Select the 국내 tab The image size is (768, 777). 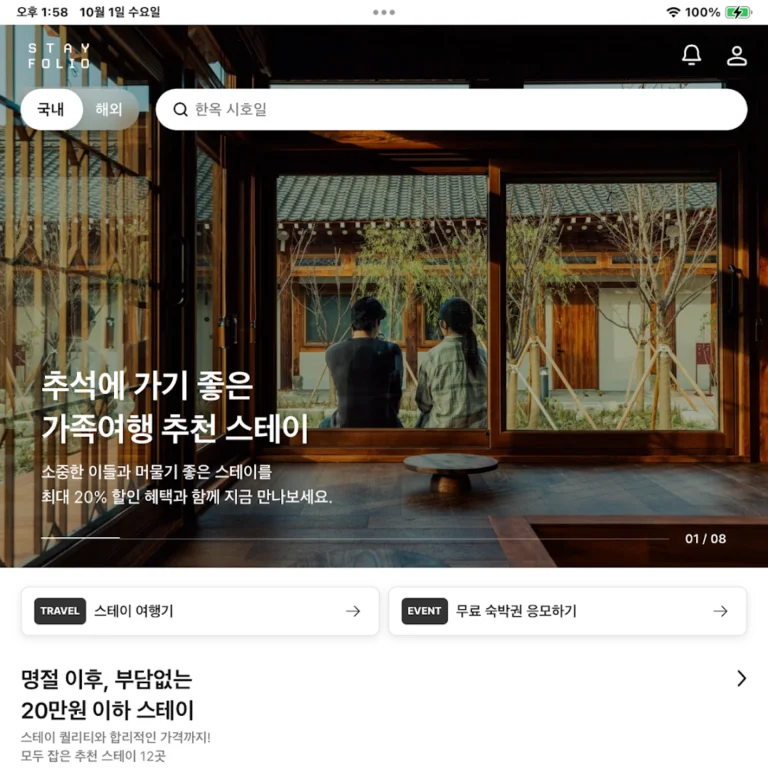[51, 110]
